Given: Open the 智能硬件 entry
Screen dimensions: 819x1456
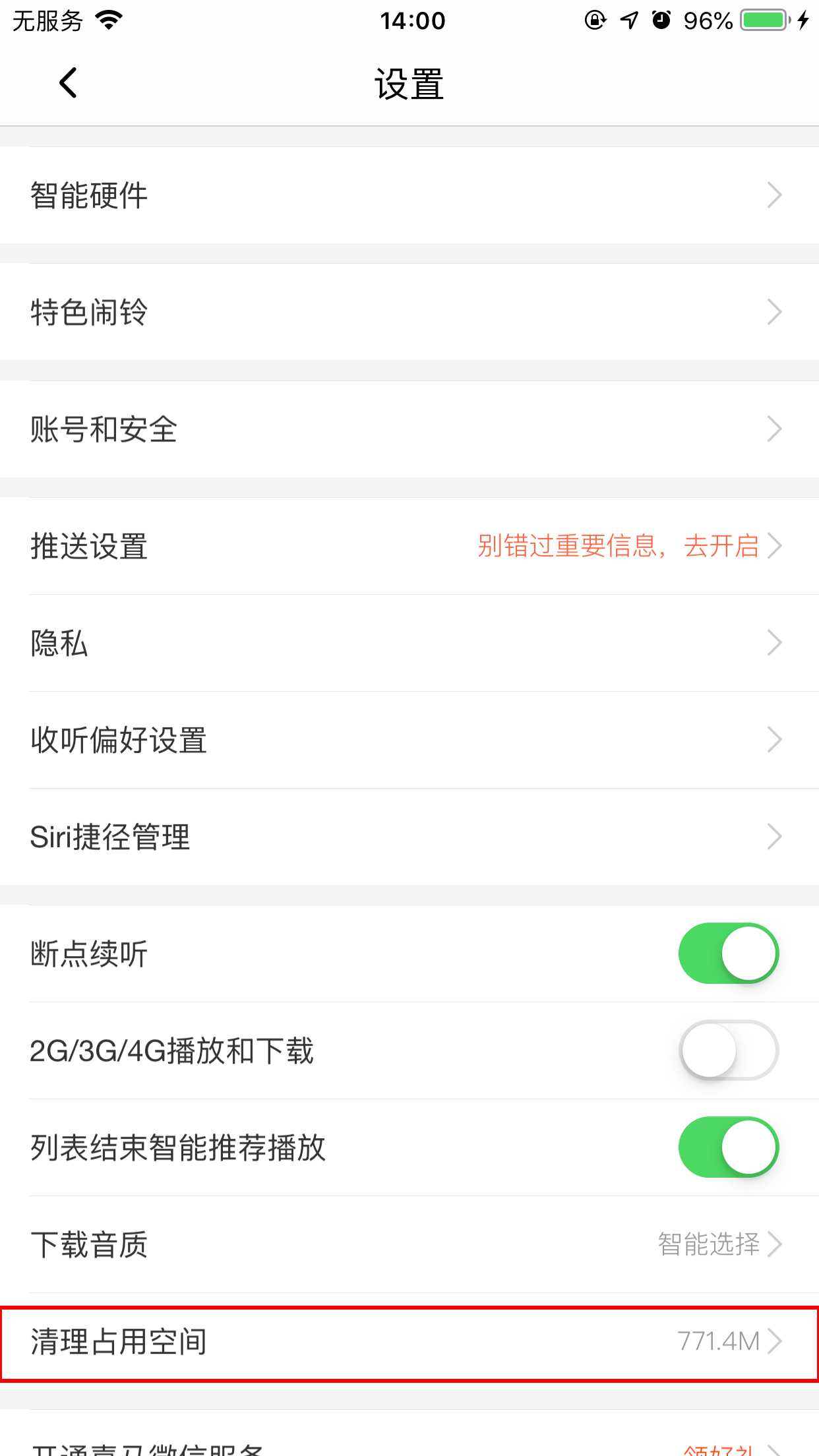Looking at the screenshot, I should [x=409, y=195].
